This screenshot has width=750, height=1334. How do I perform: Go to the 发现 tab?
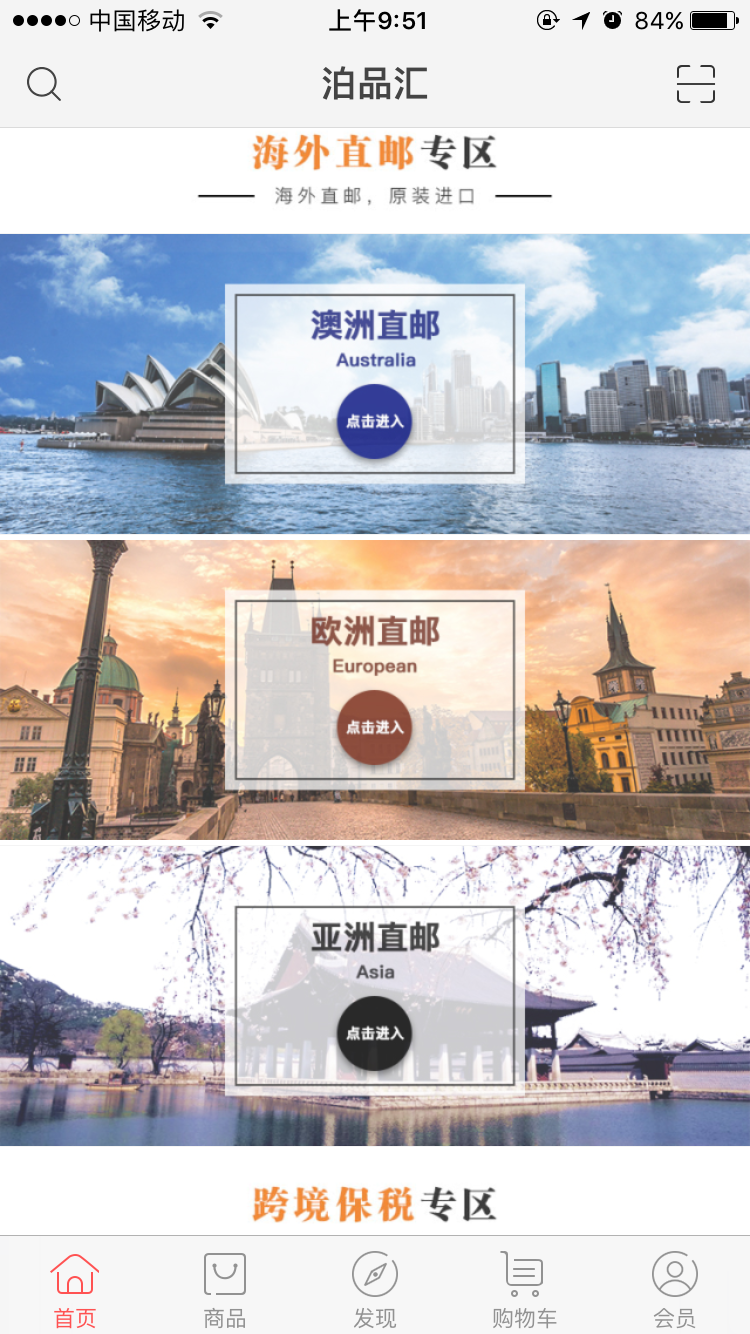375,1289
